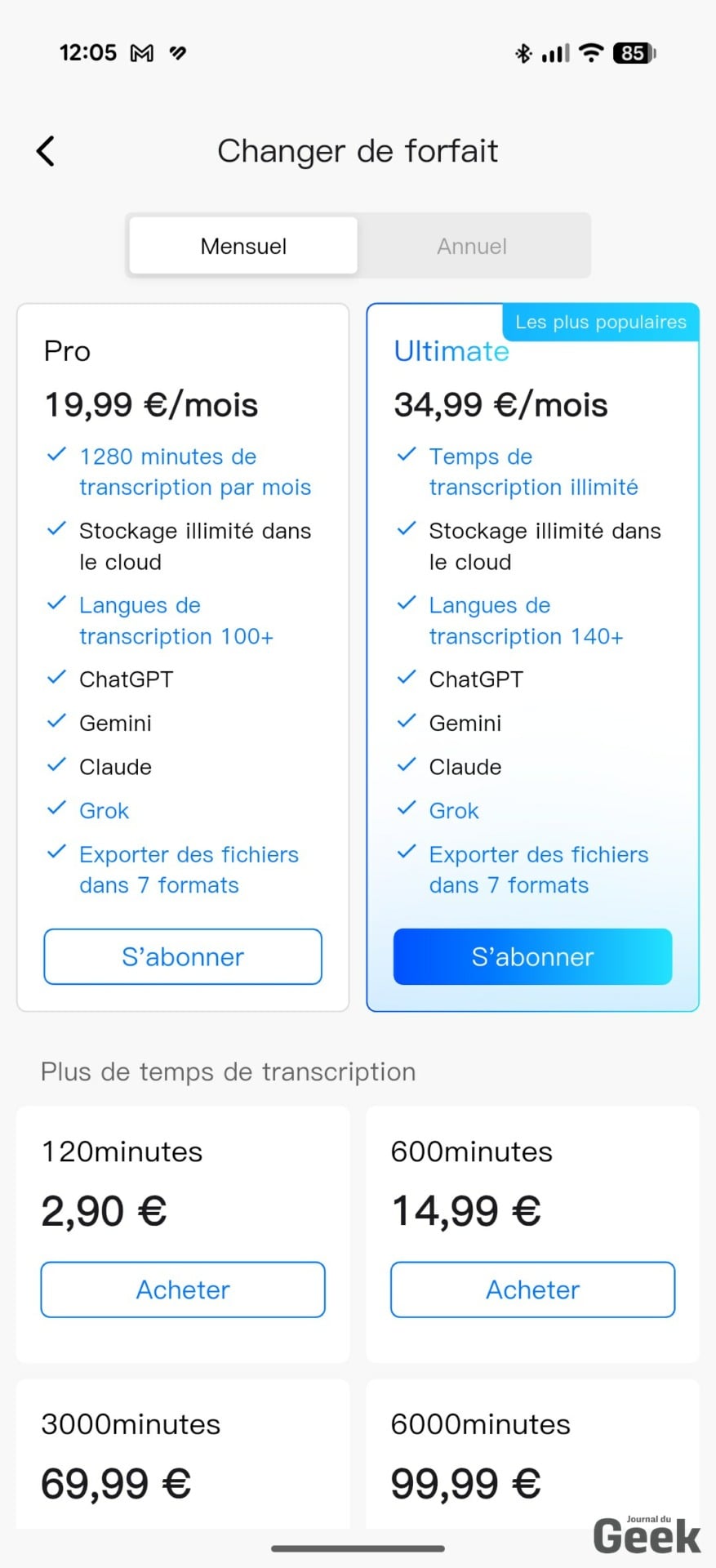
Task: Buy the 600 minutes pack
Action: [x=532, y=1290]
